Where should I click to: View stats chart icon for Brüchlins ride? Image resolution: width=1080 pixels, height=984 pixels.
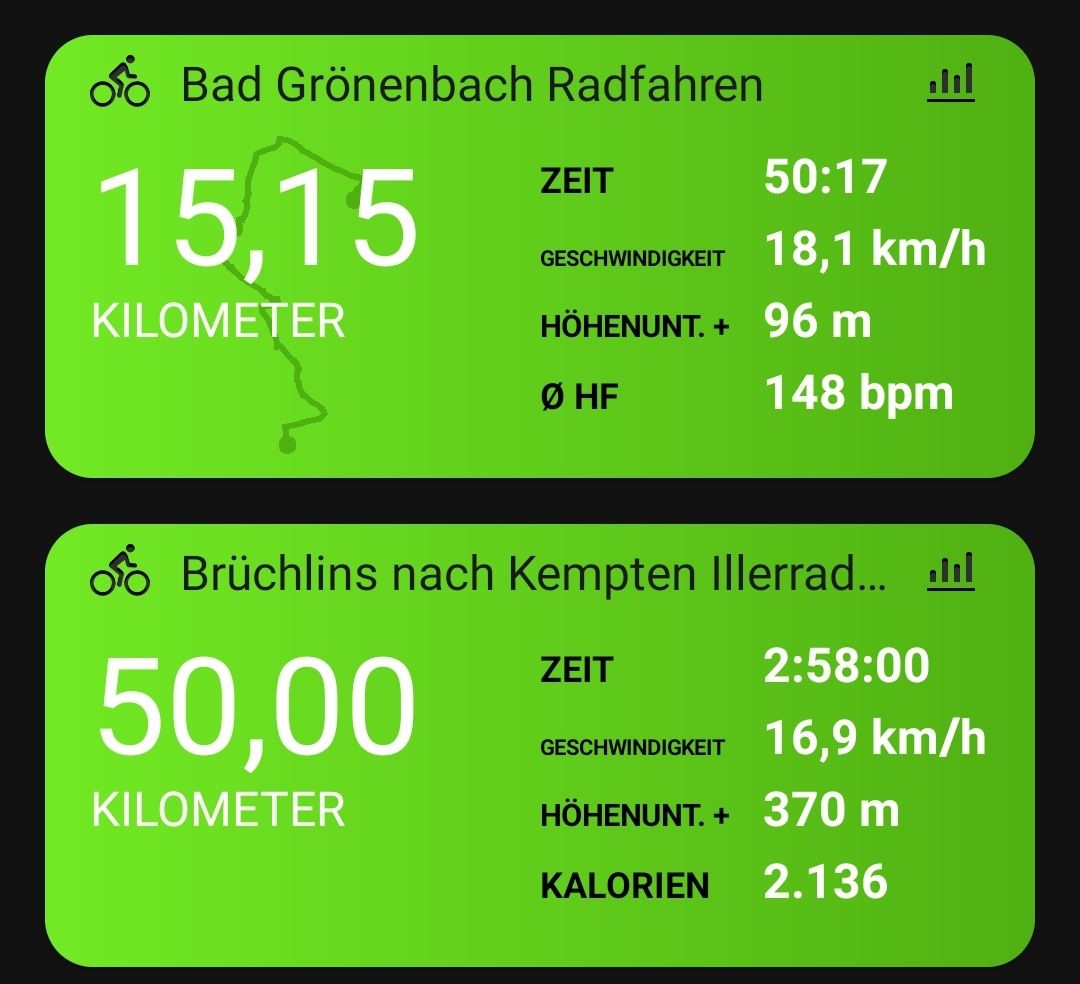click(x=951, y=572)
